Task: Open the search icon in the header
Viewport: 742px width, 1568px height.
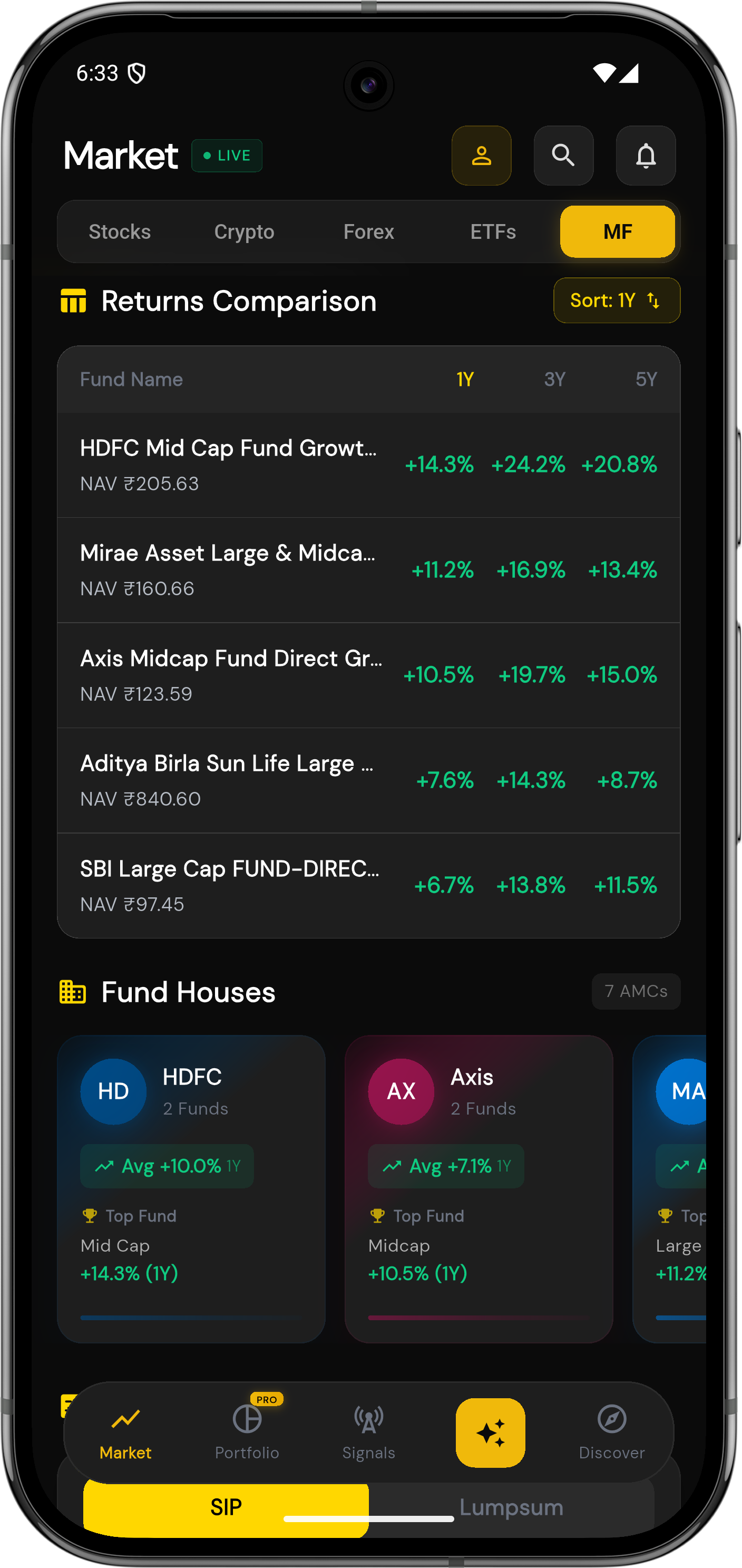Action: click(x=563, y=156)
